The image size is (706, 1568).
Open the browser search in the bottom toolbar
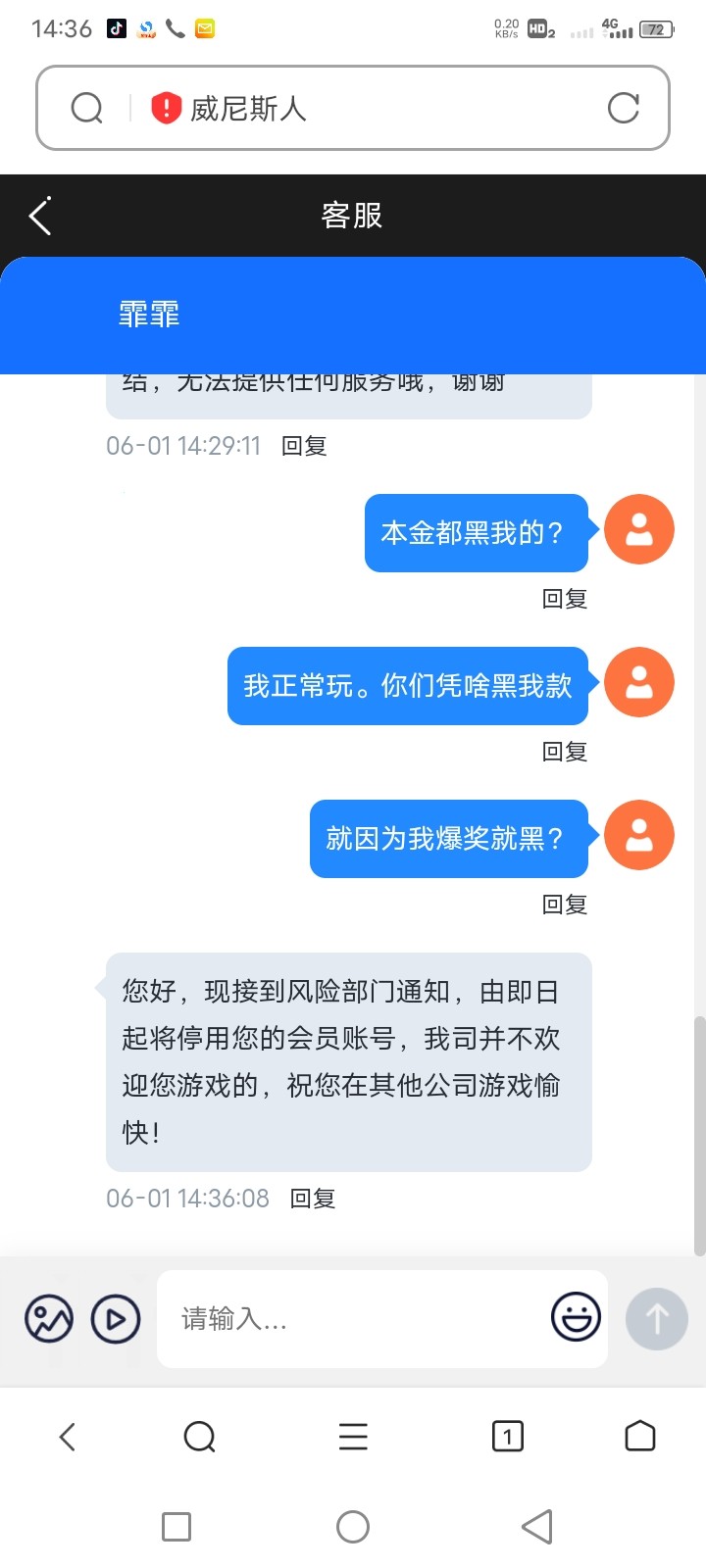pos(199,1437)
